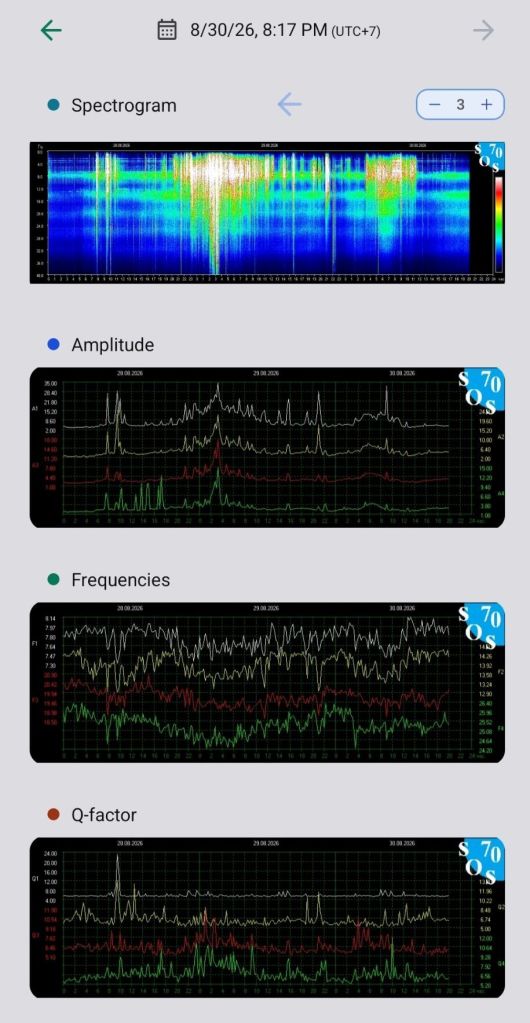Decrease the day count with minus

click(435, 104)
